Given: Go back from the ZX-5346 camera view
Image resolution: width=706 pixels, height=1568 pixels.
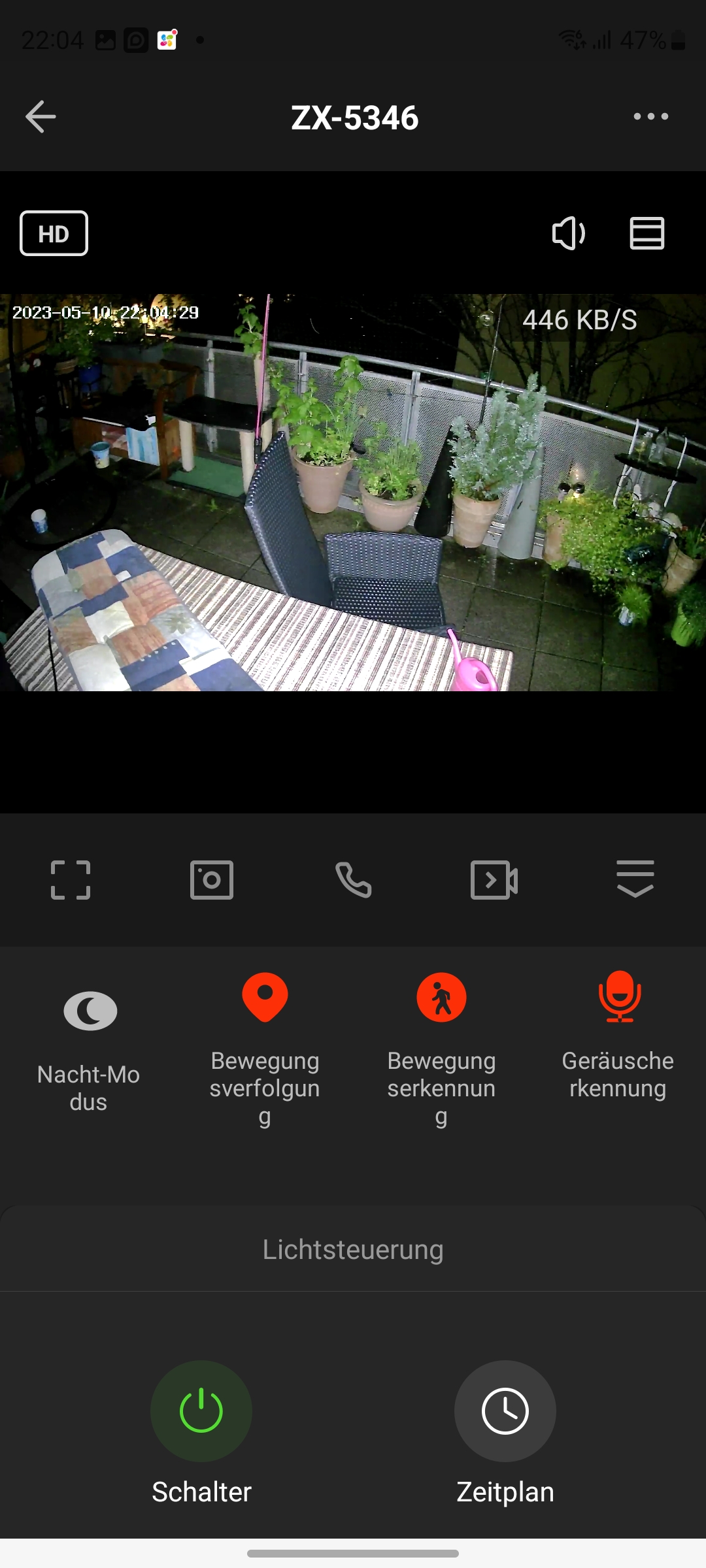Looking at the screenshot, I should 41,117.
